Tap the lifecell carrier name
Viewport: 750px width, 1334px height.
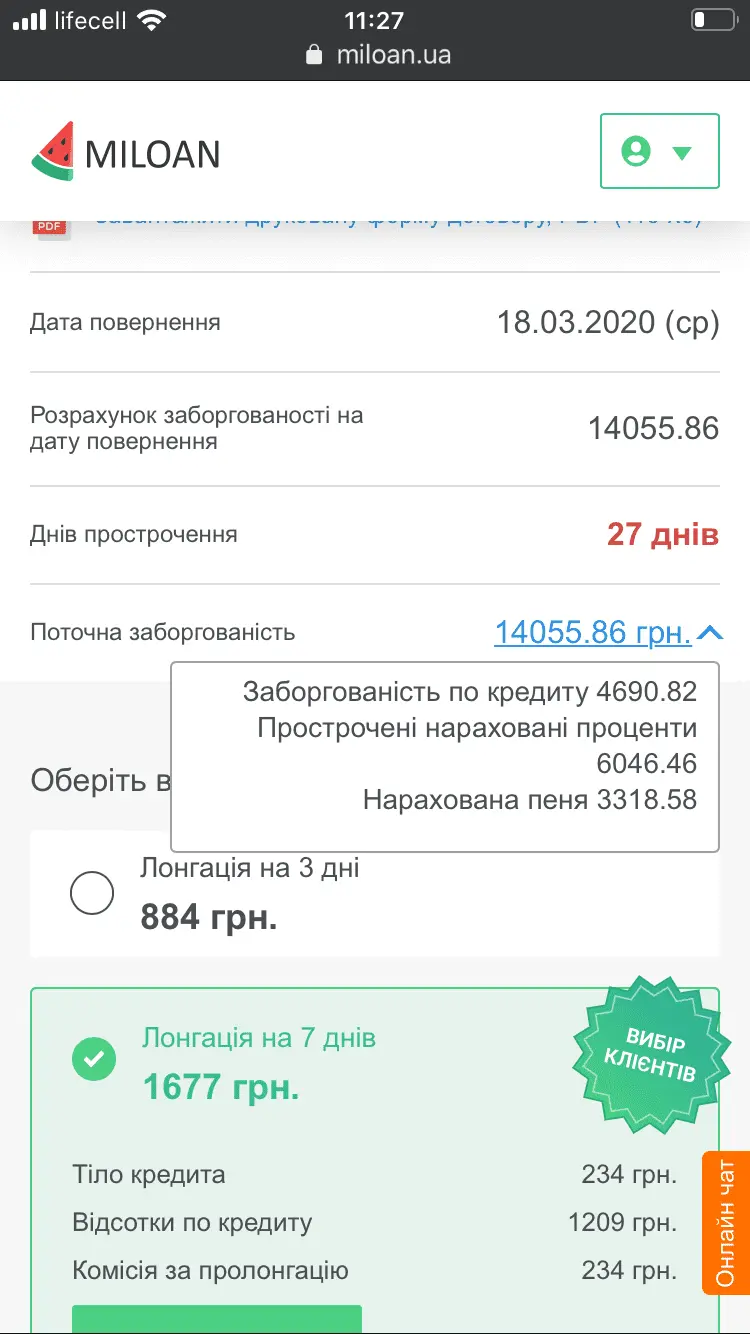pos(88,18)
